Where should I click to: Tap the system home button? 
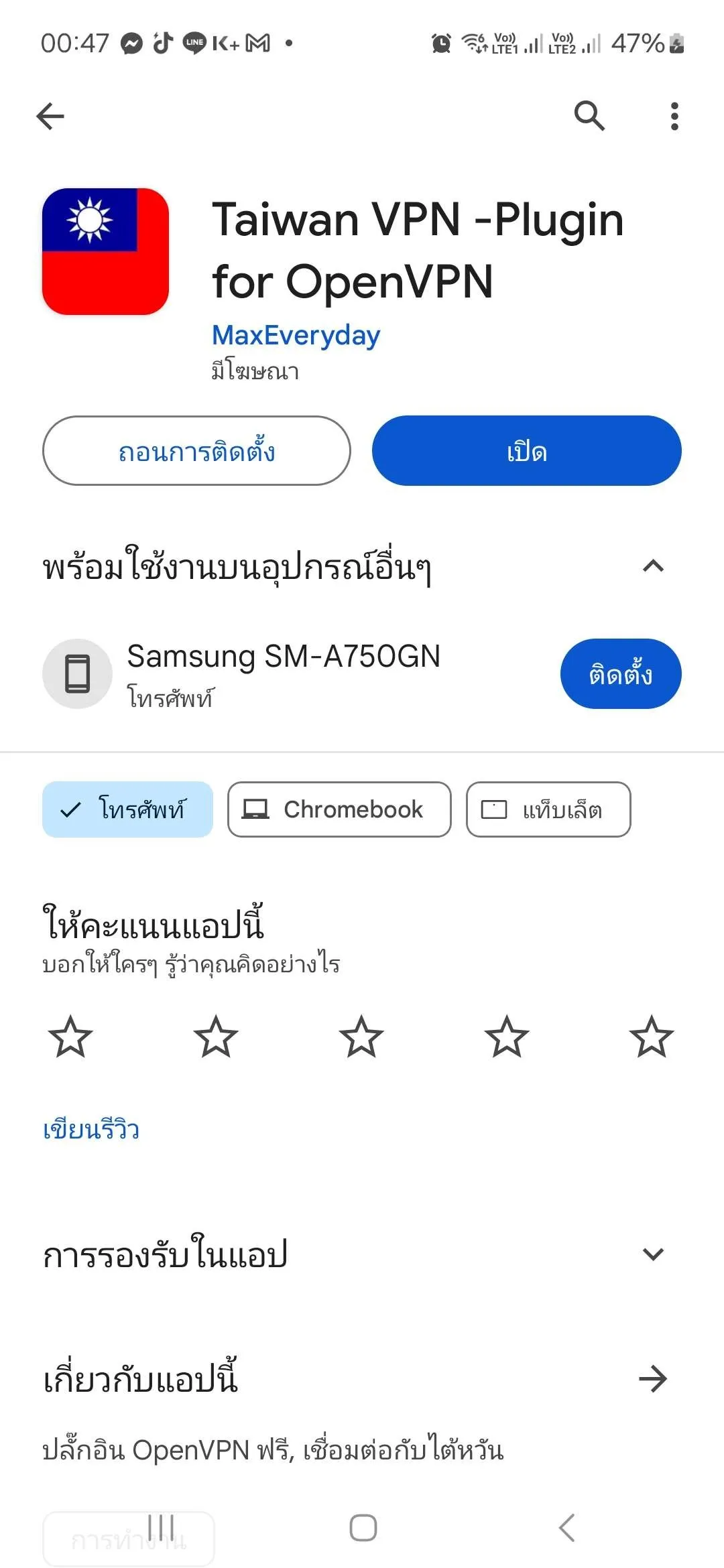point(363,1528)
